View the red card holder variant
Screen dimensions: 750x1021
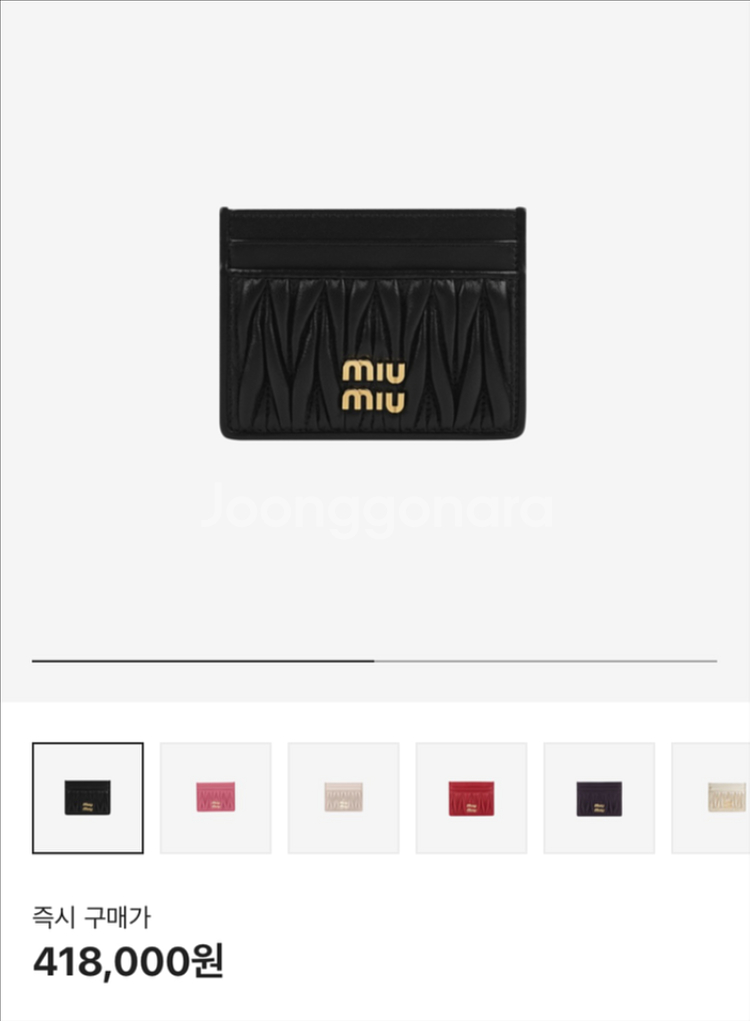tap(471, 798)
